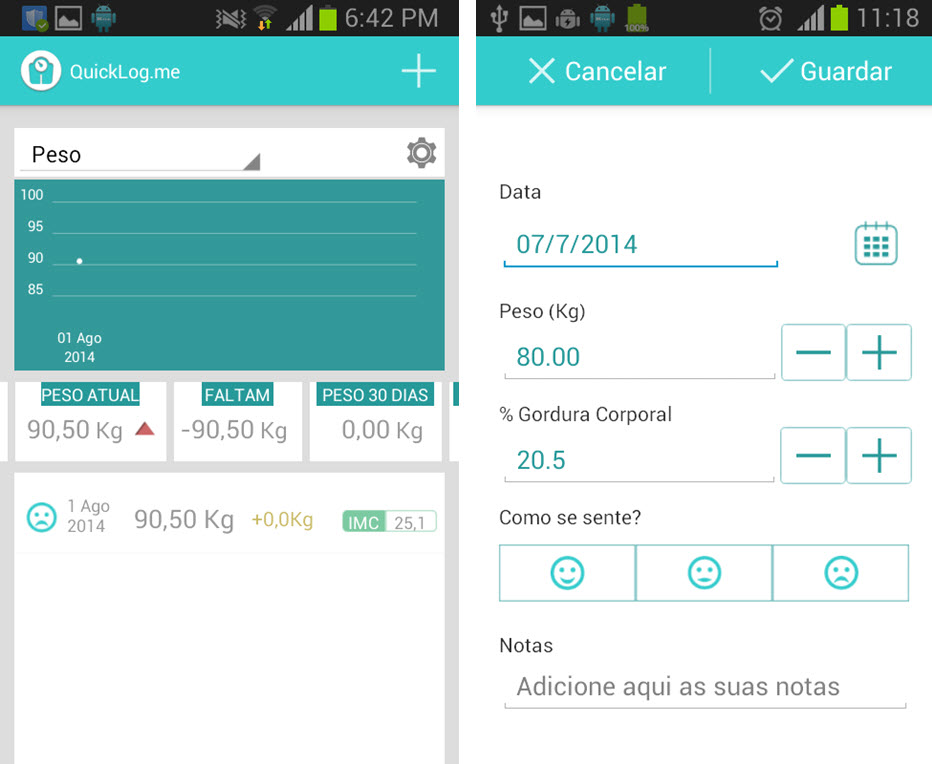Image resolution: width=932 pixels, height=764 pixels.
Task: Edit the % Gordura Corporal field
Action: click(638, 460)
